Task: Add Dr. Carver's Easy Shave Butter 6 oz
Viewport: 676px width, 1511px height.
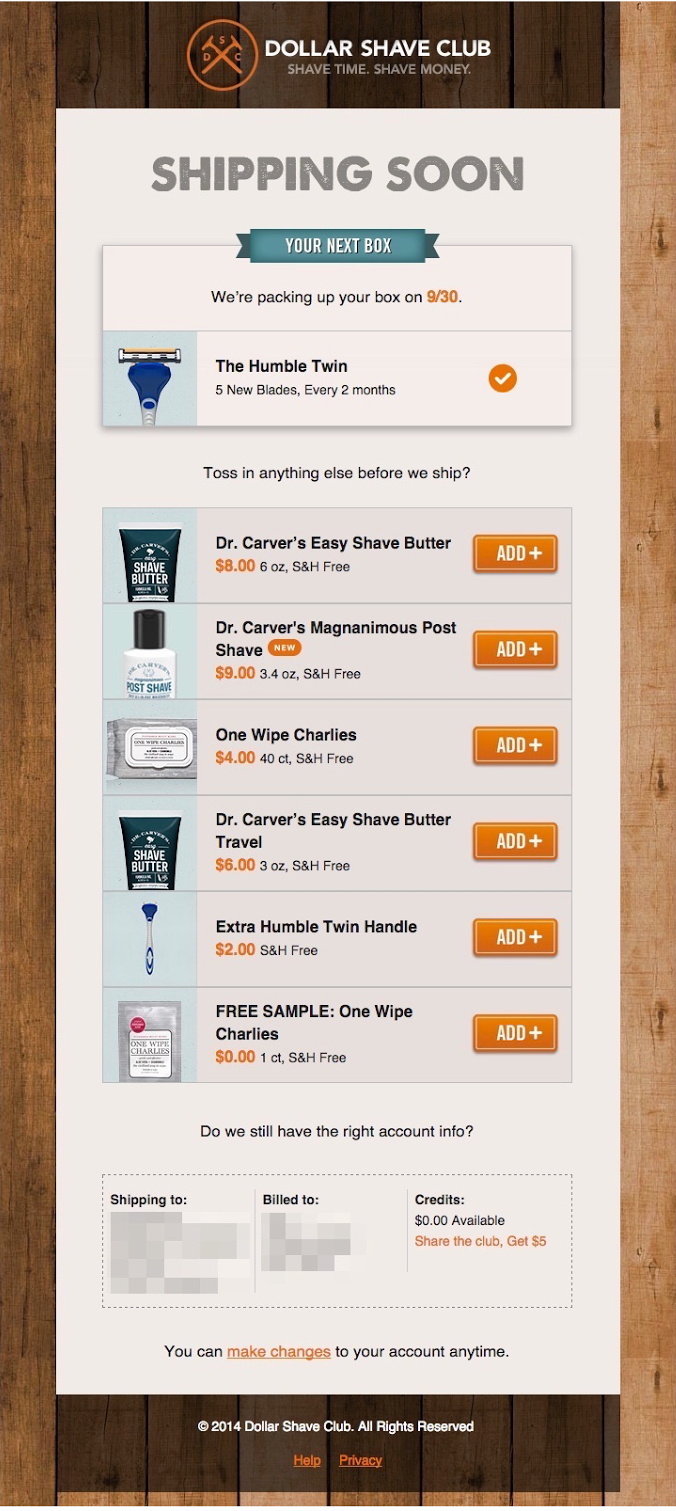Action: 515,553
